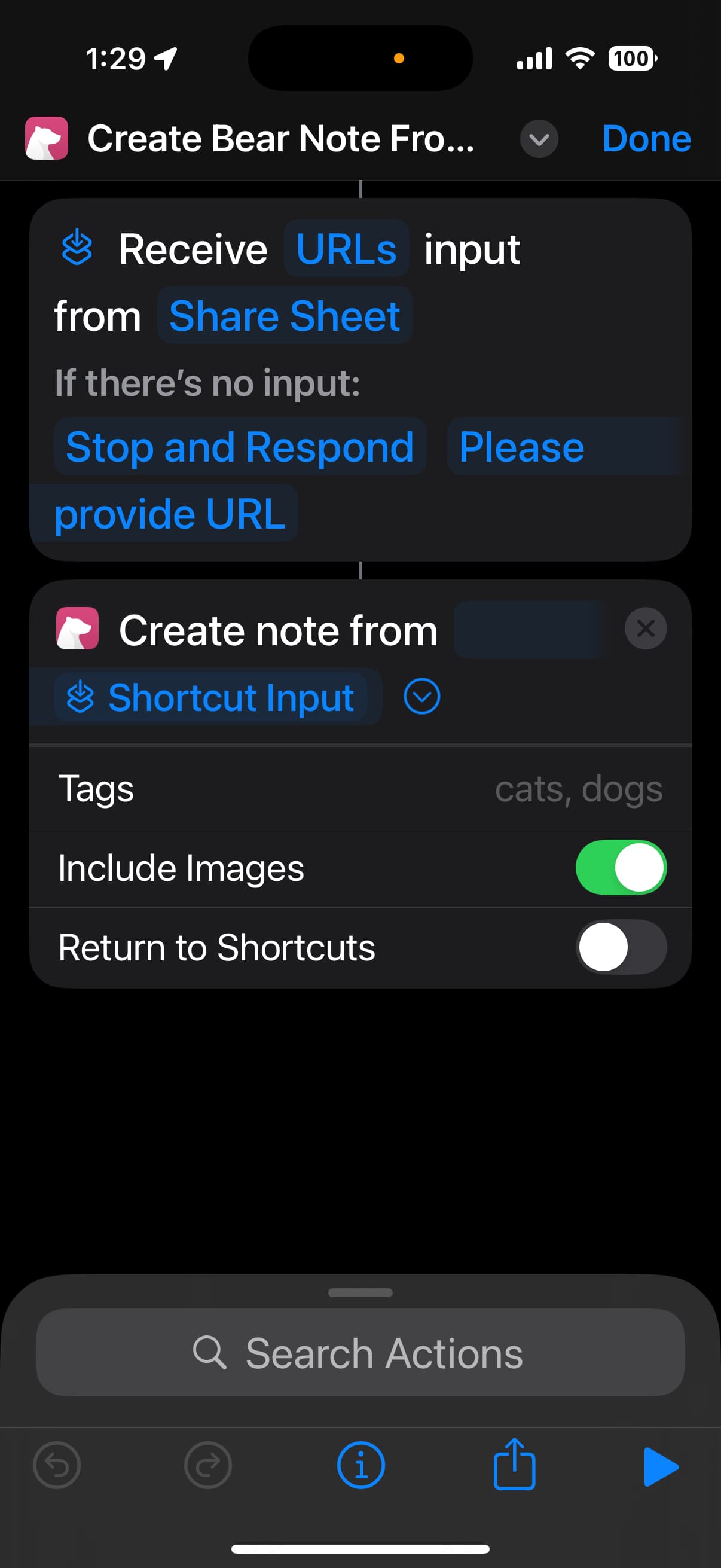Select the Shortcut Input variable

point(210,697)
